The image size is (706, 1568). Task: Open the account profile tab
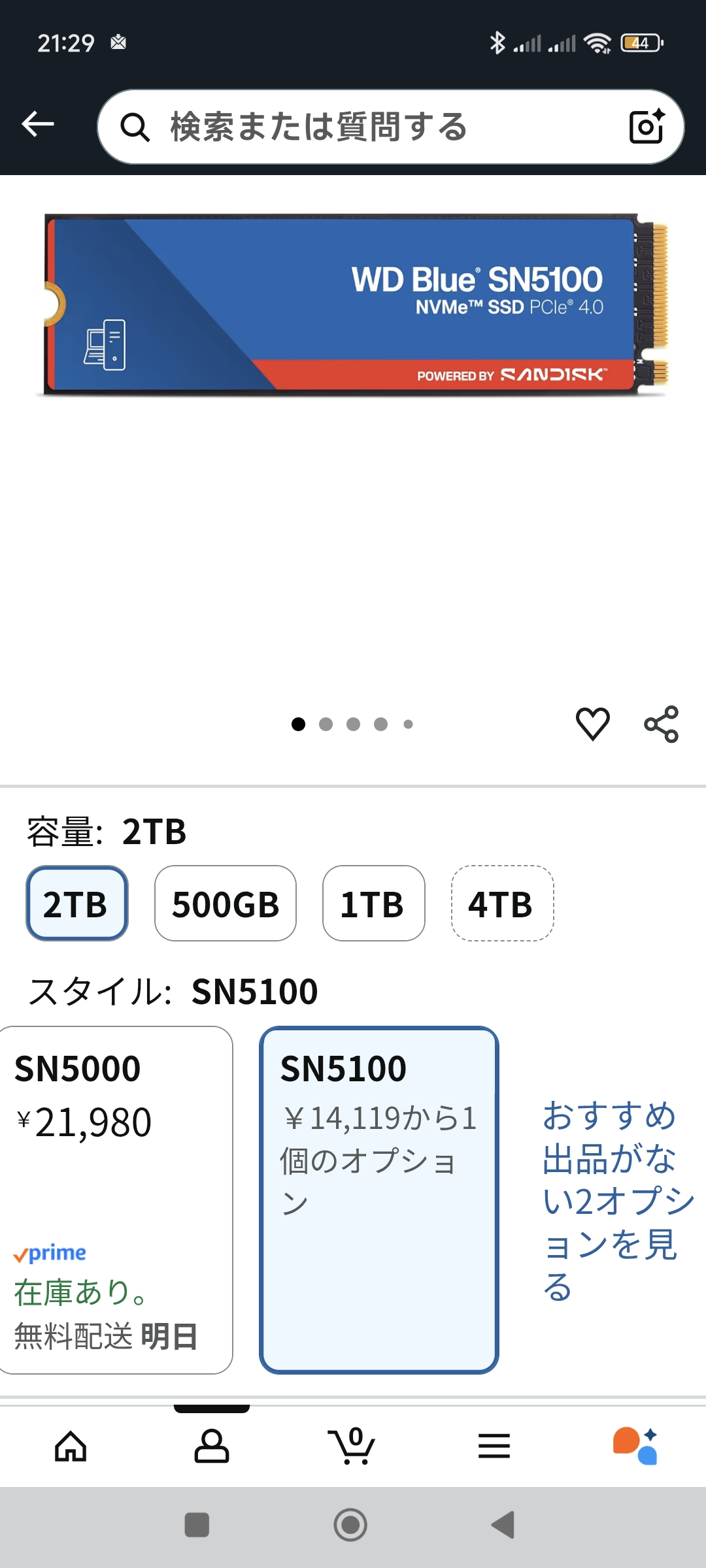tap(211, 1446)
